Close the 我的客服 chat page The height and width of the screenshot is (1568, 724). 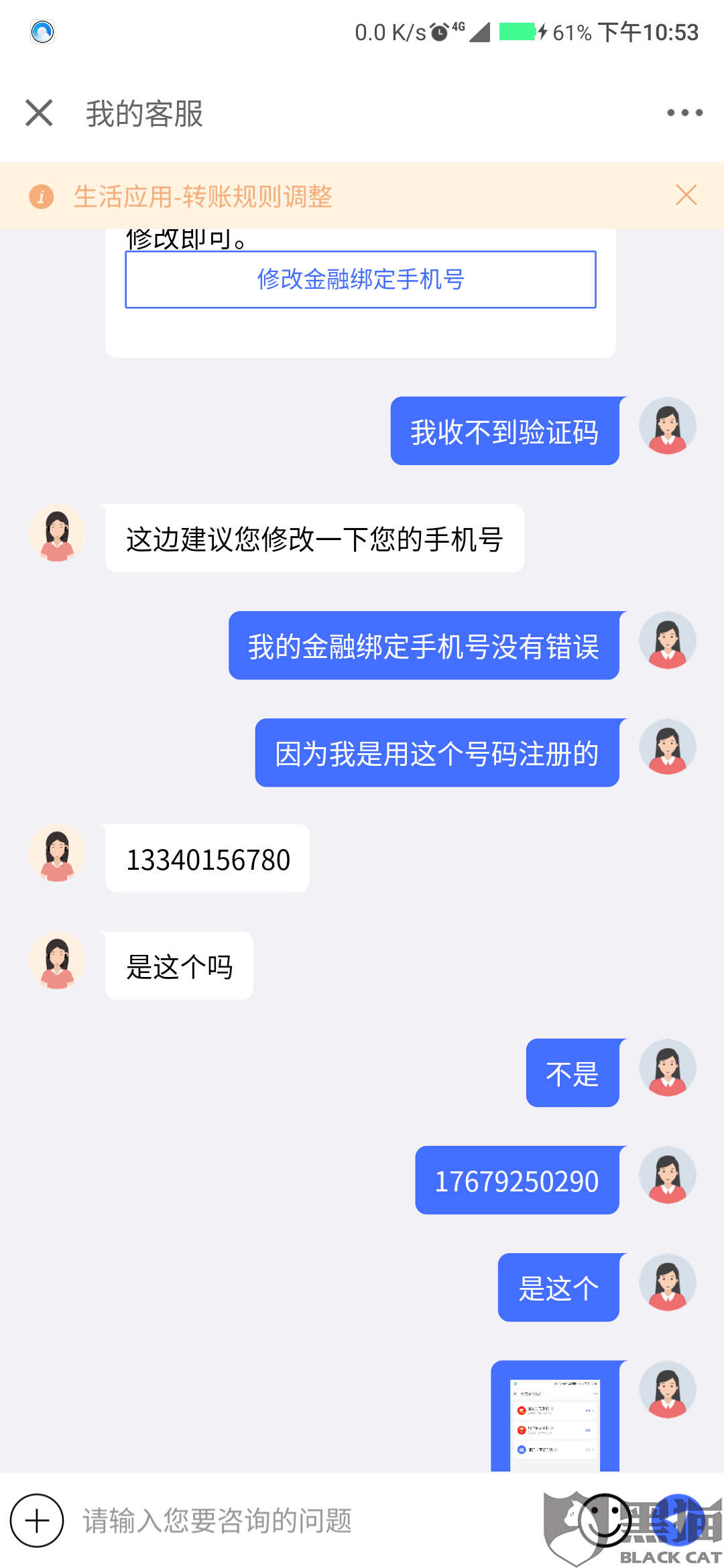(x=39, y=113)
